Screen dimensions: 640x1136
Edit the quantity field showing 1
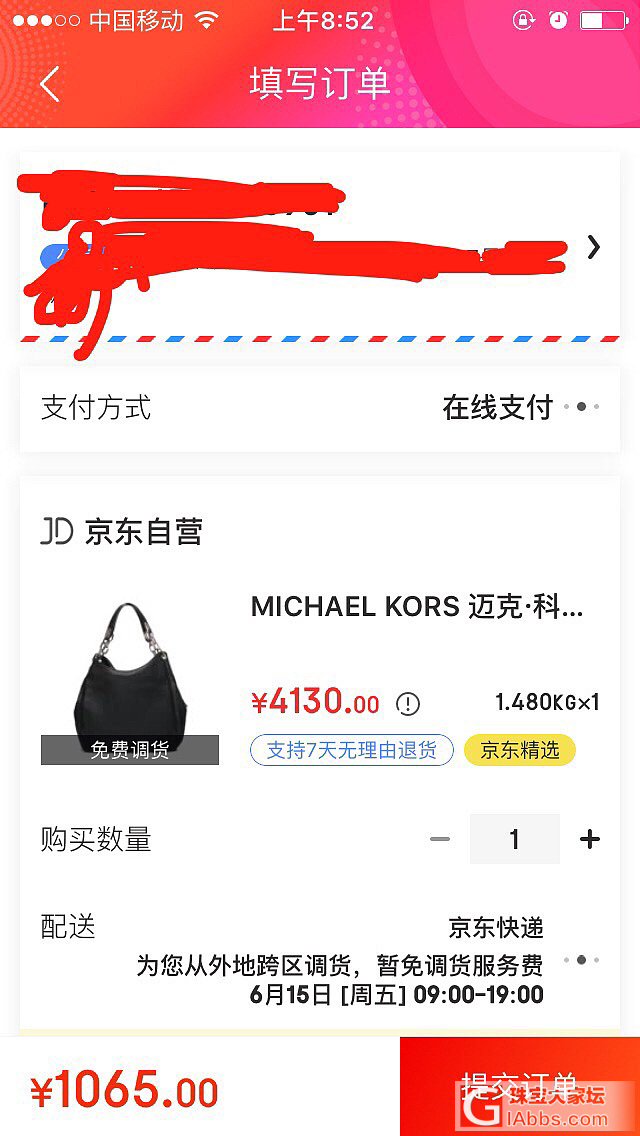point(514,839)
